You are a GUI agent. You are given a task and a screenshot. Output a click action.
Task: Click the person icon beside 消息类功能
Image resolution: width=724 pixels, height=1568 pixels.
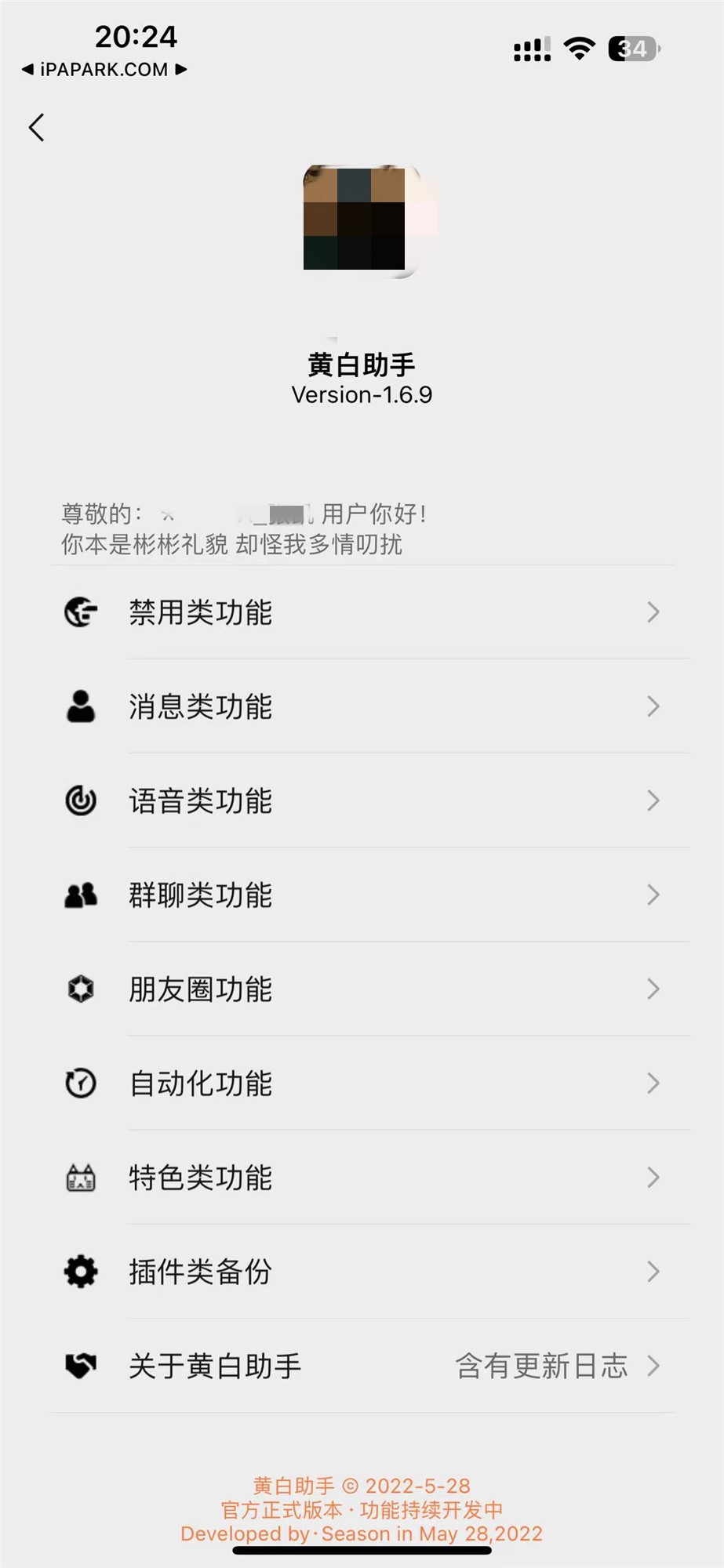pos(80,706)
